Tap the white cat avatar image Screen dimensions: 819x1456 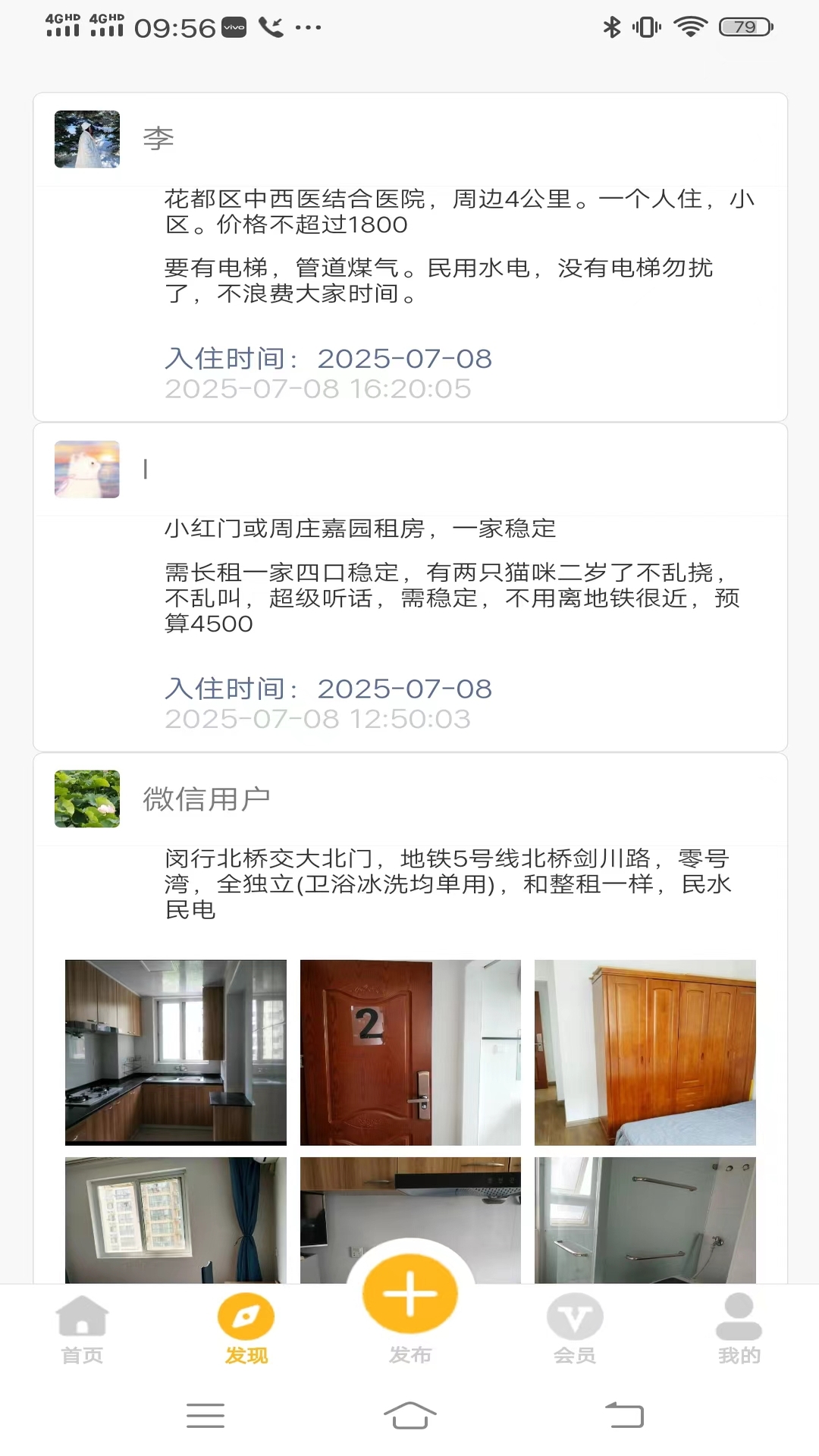tap(86, 470)
